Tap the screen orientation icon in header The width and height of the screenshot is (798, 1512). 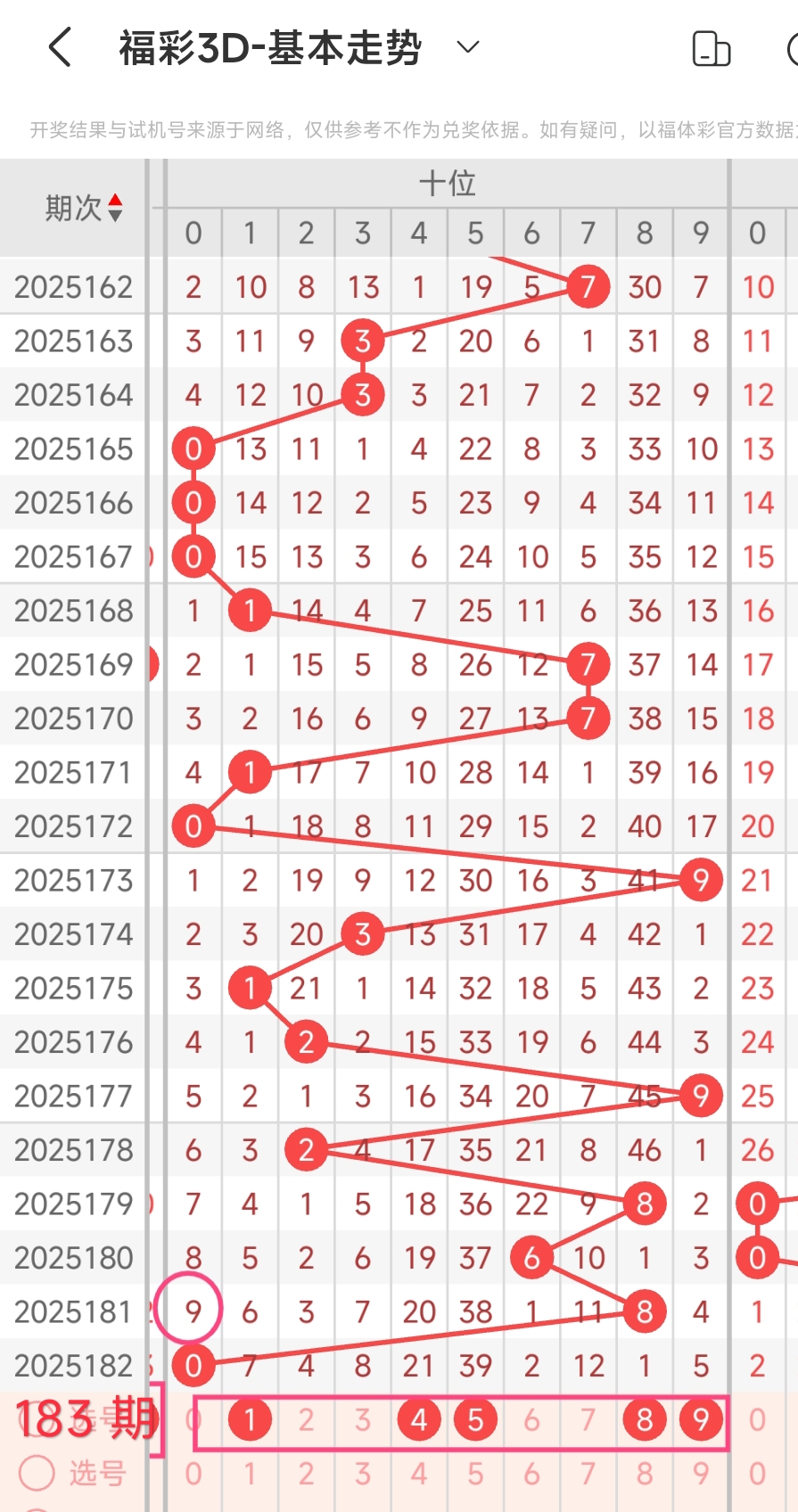click(x=712, y=48)
